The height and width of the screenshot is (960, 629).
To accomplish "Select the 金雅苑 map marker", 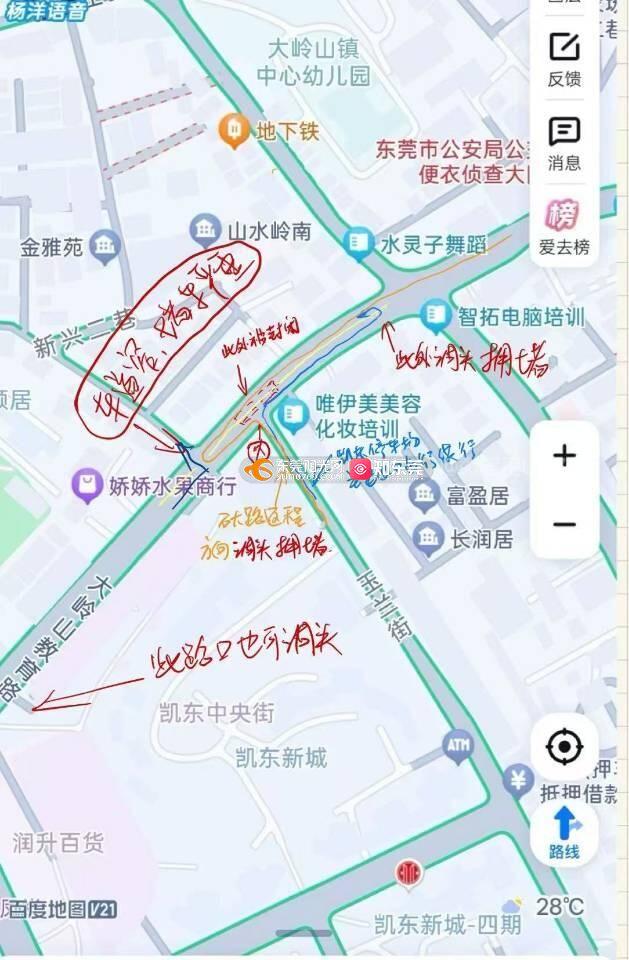I will (104, 246).
